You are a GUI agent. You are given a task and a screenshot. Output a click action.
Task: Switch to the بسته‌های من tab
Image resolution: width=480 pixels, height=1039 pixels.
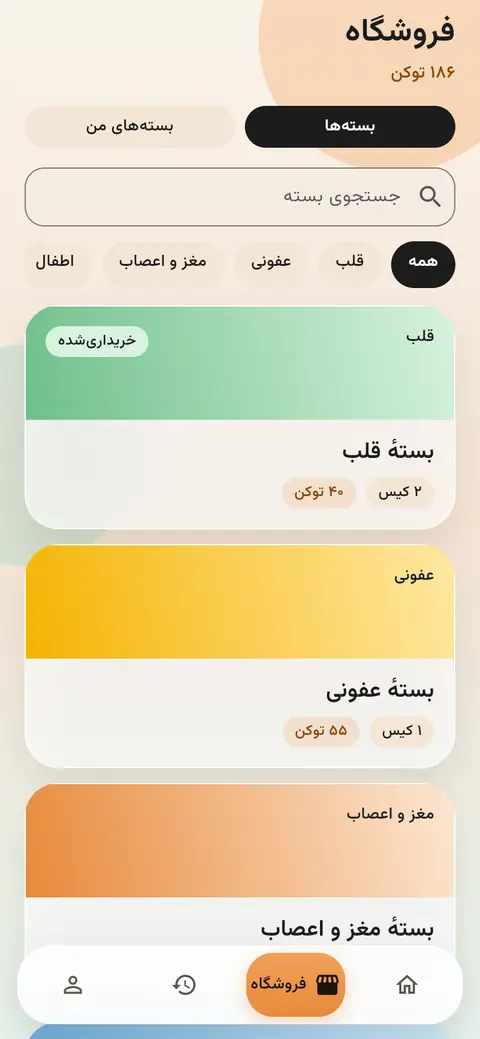pos(130,127)
